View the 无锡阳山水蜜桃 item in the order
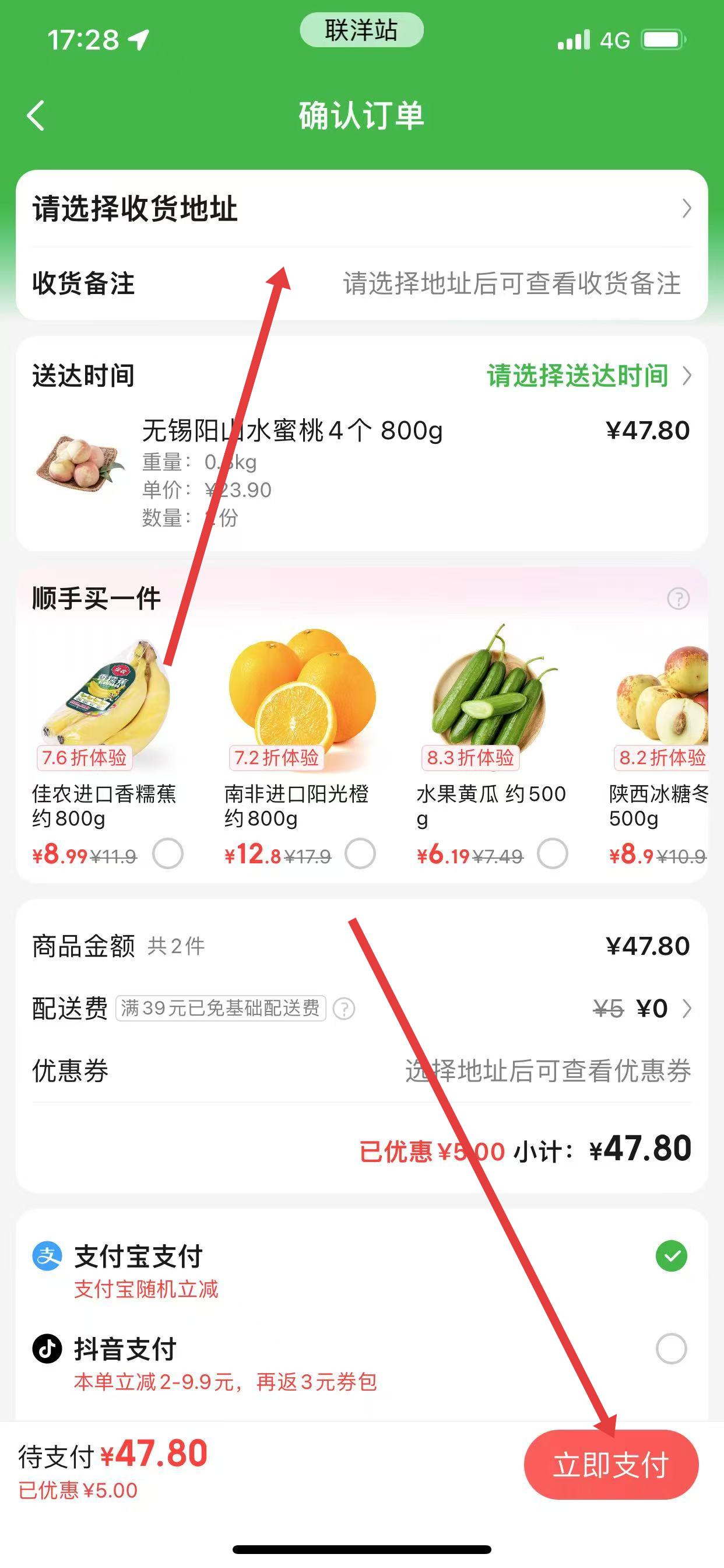This screenshot has width=724, height=1568. [292, 431]
